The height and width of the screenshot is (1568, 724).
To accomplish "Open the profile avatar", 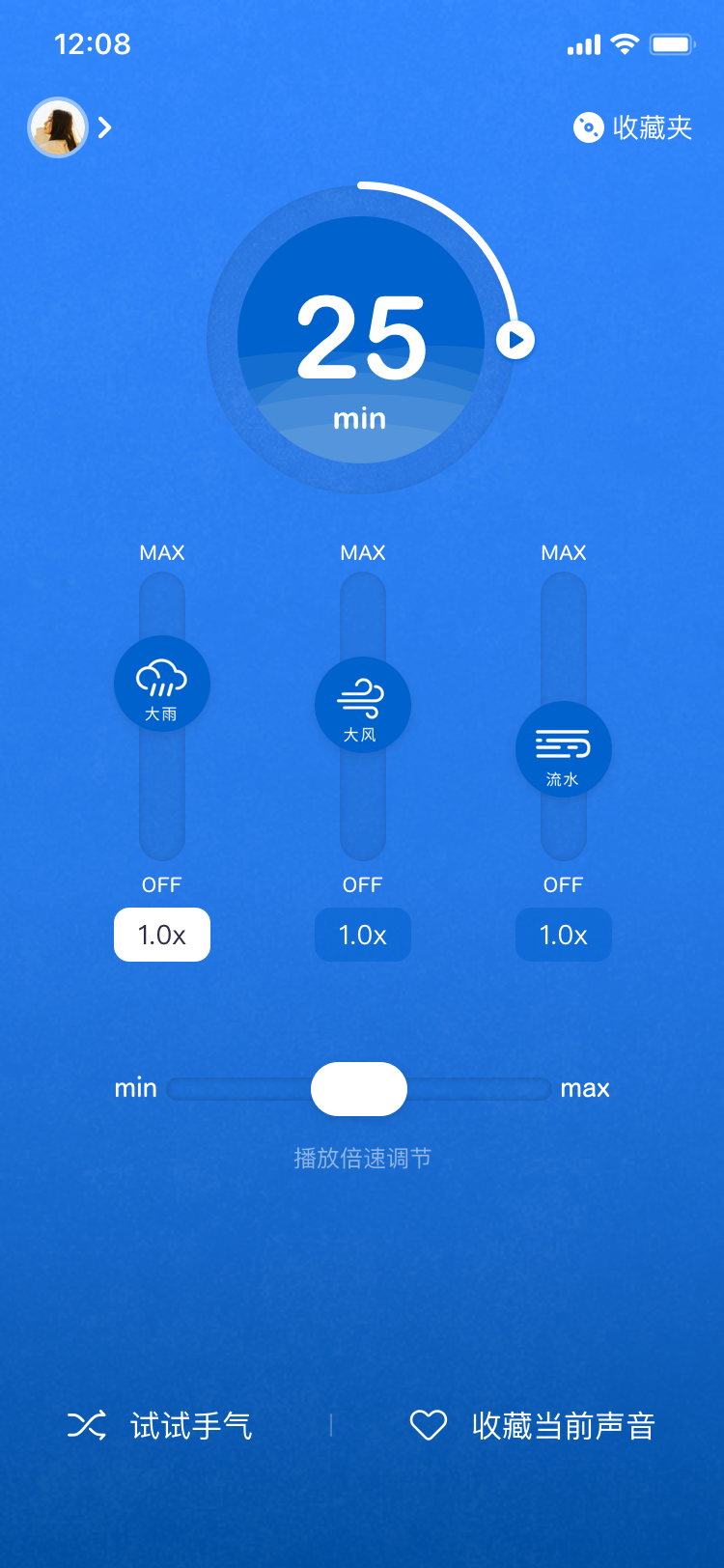I will (58, 127).
